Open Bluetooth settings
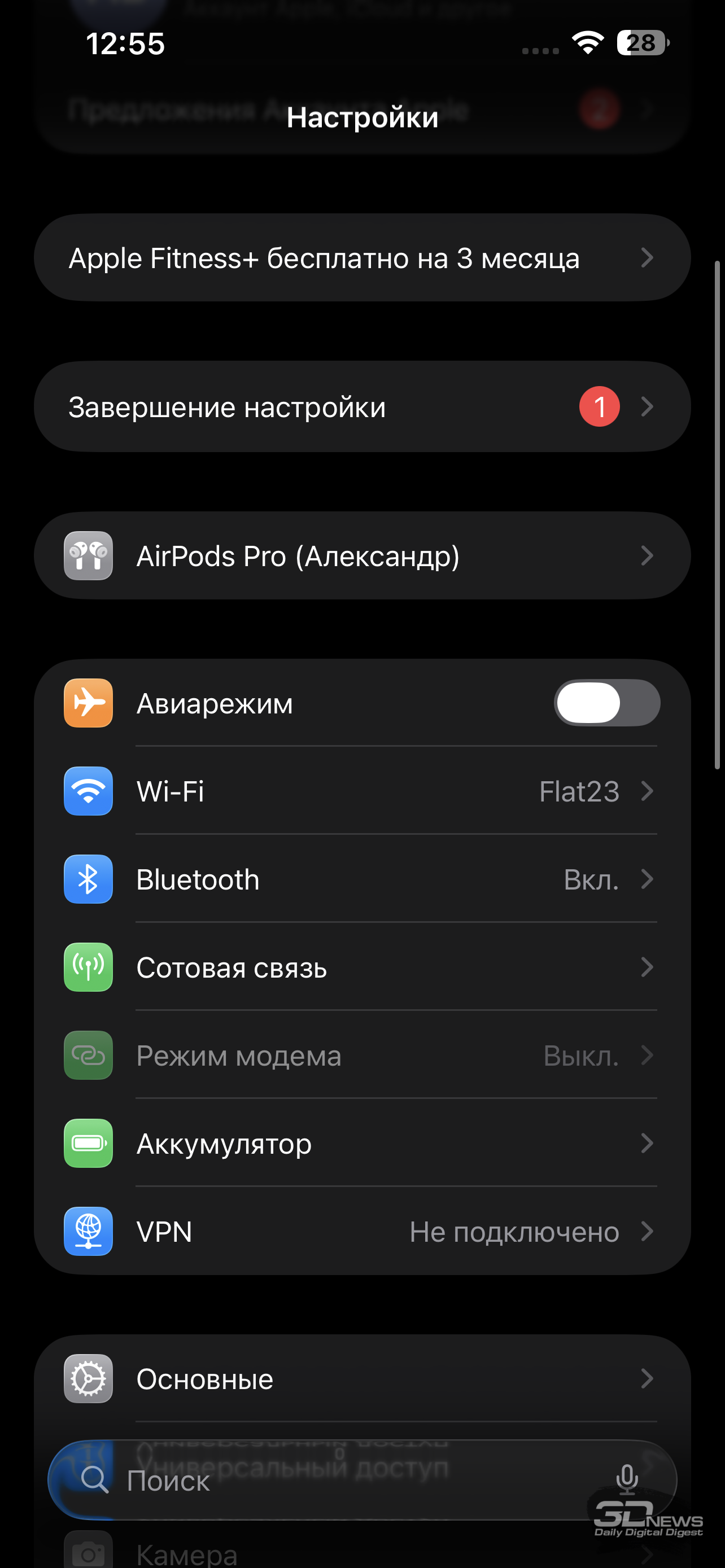Screen dimensions: 725x1568 tap(361, 879)
